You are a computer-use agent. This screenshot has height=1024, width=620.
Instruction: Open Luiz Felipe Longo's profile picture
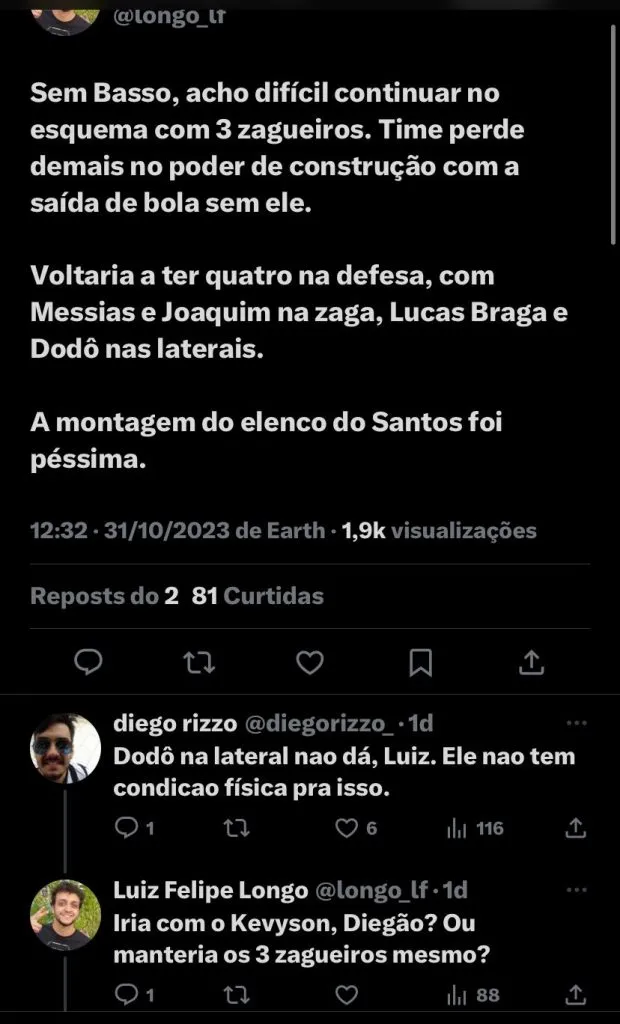[x=65, y=915]
